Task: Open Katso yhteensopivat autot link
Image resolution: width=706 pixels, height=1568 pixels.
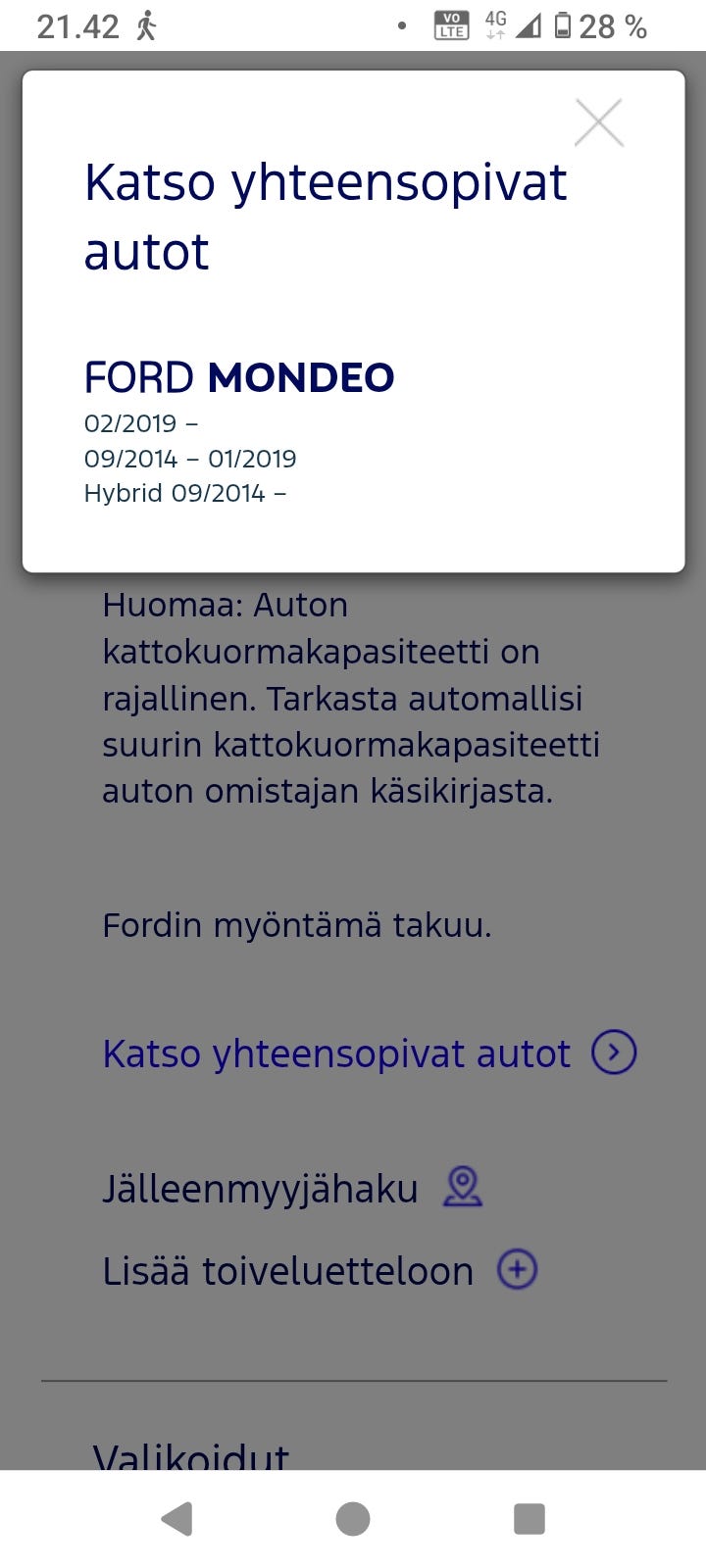Action: pos(336,1053)
